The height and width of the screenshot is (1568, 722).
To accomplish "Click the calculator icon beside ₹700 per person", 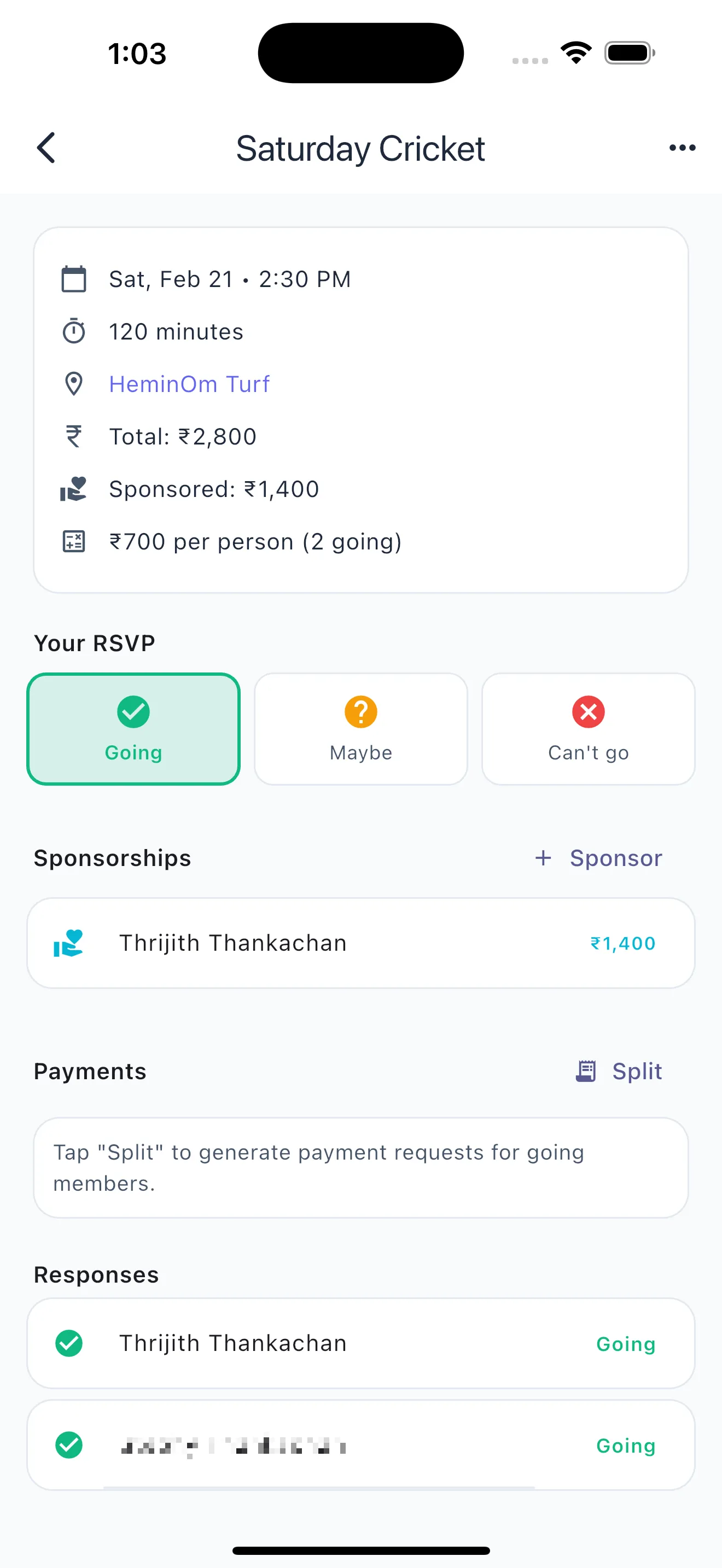I will coord(74,541).
